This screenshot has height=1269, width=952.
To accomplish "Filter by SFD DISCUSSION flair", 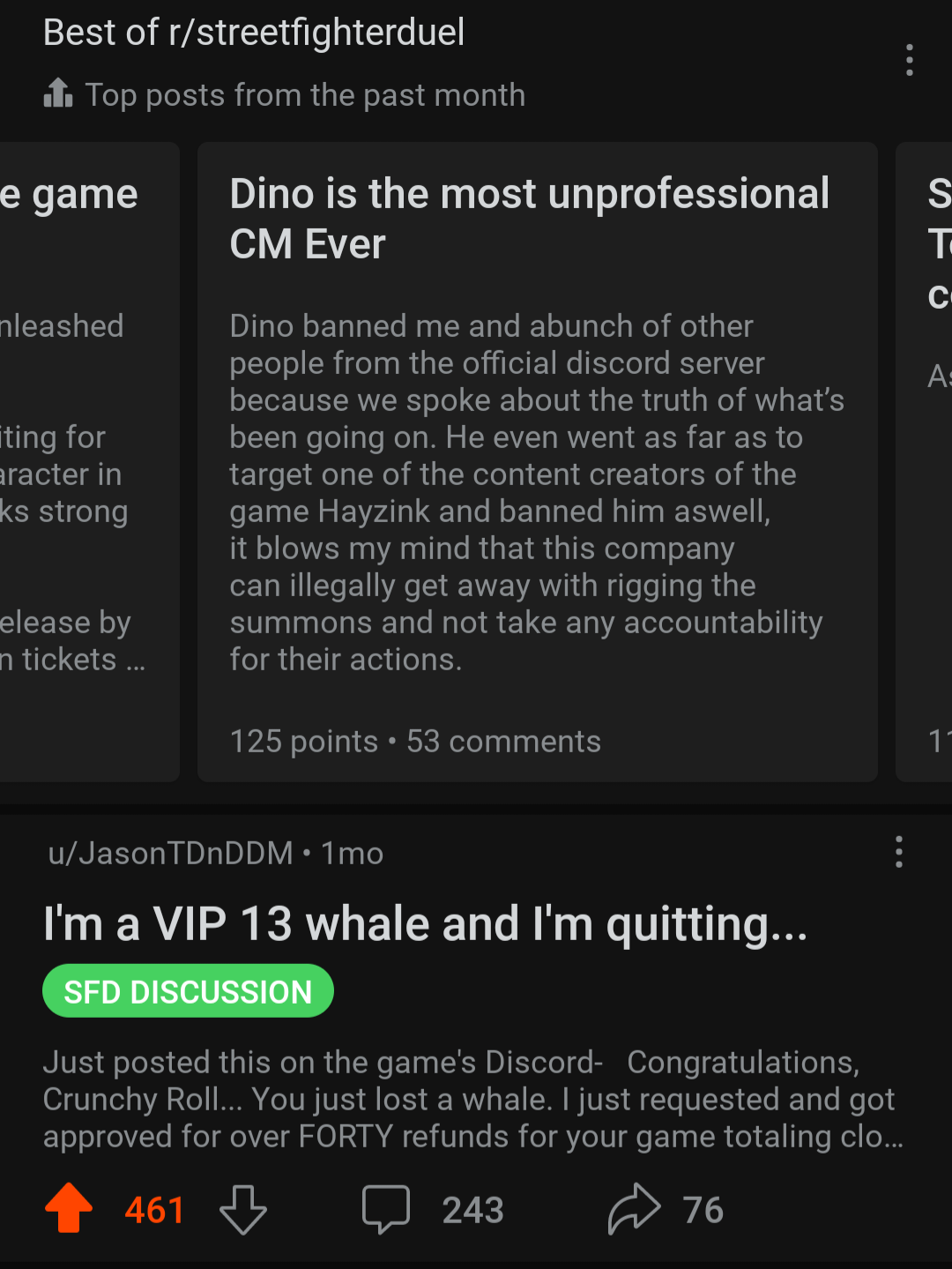I will coord(188,991).
